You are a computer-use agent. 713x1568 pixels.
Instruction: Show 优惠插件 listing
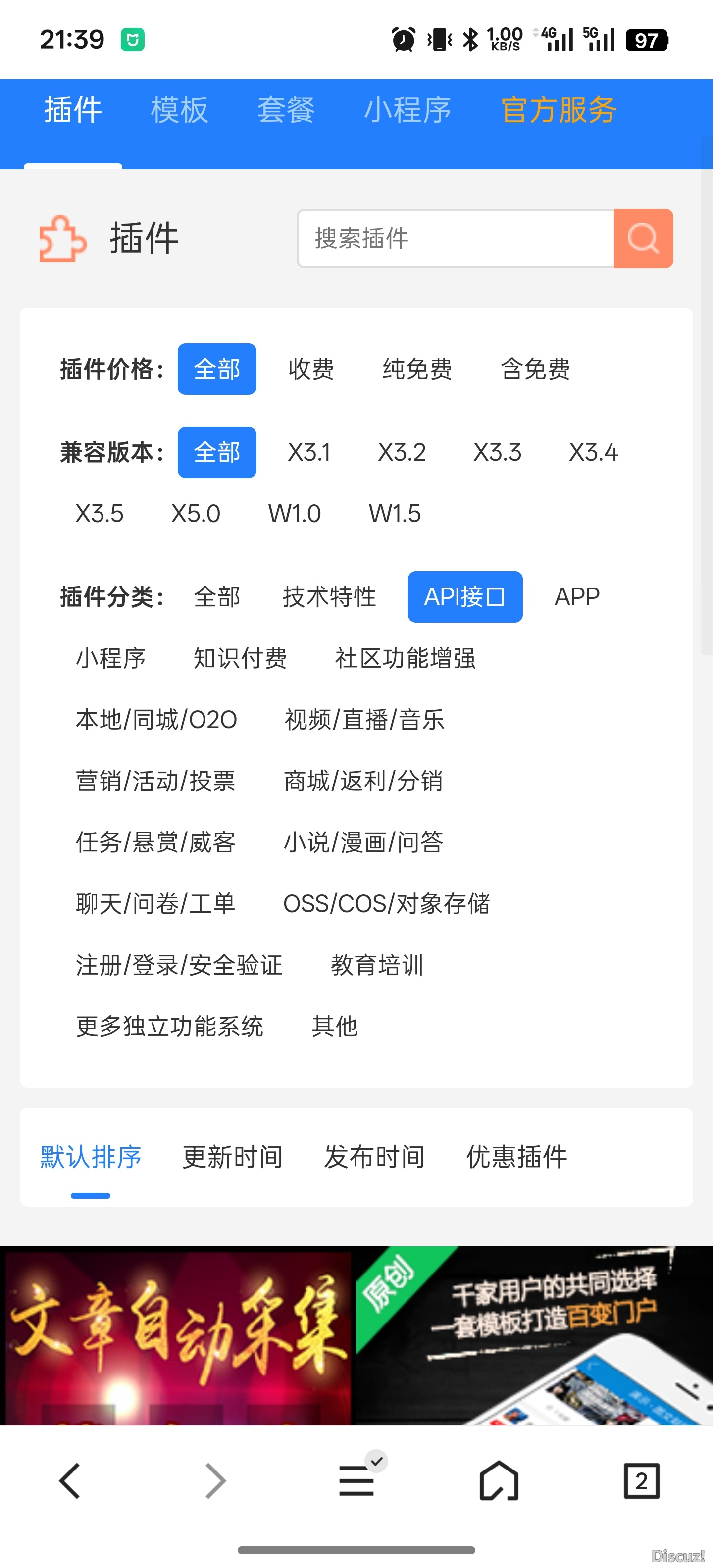tap(516, 1157)
